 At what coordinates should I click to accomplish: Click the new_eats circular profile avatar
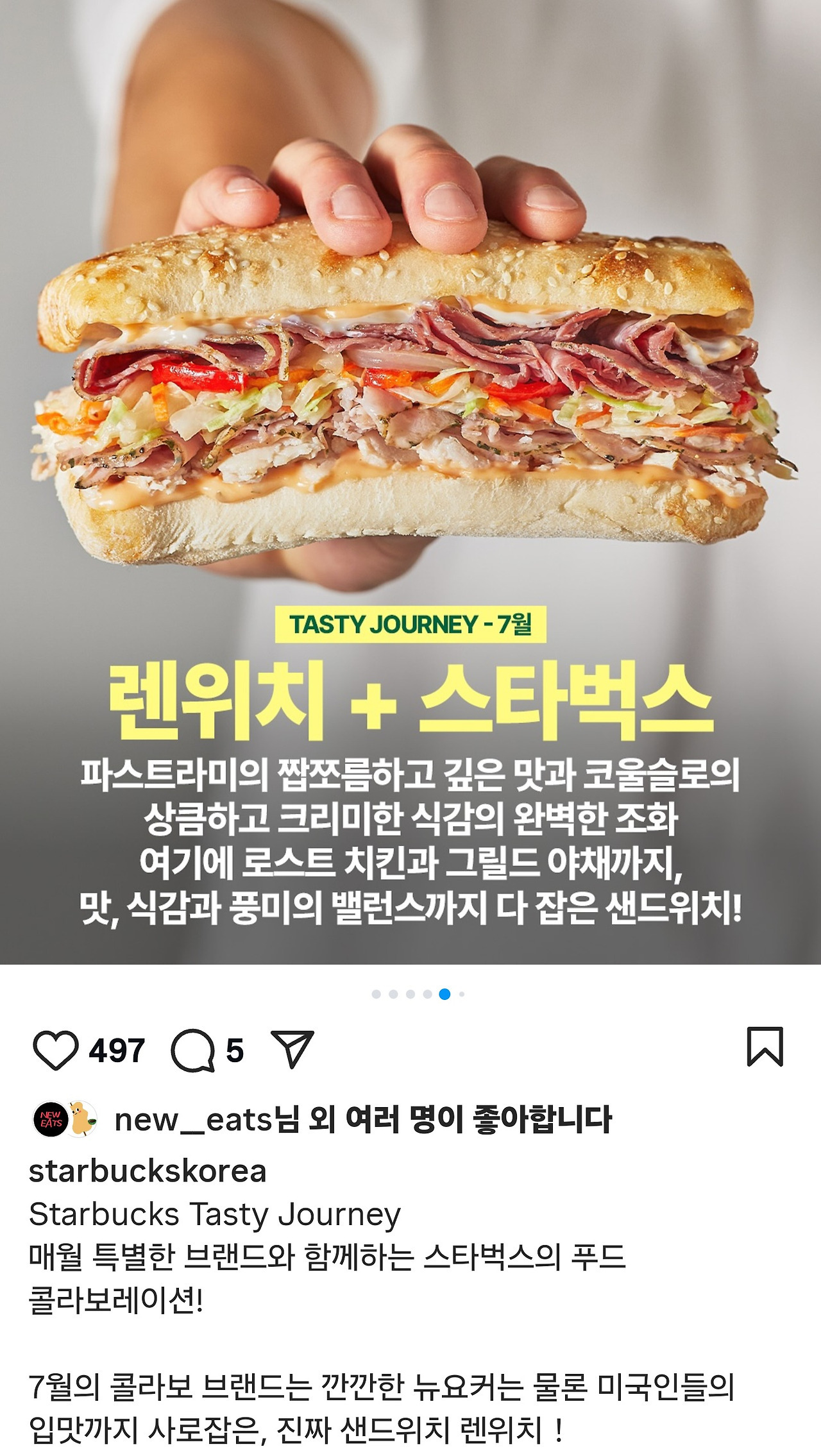pos(50,1117)
